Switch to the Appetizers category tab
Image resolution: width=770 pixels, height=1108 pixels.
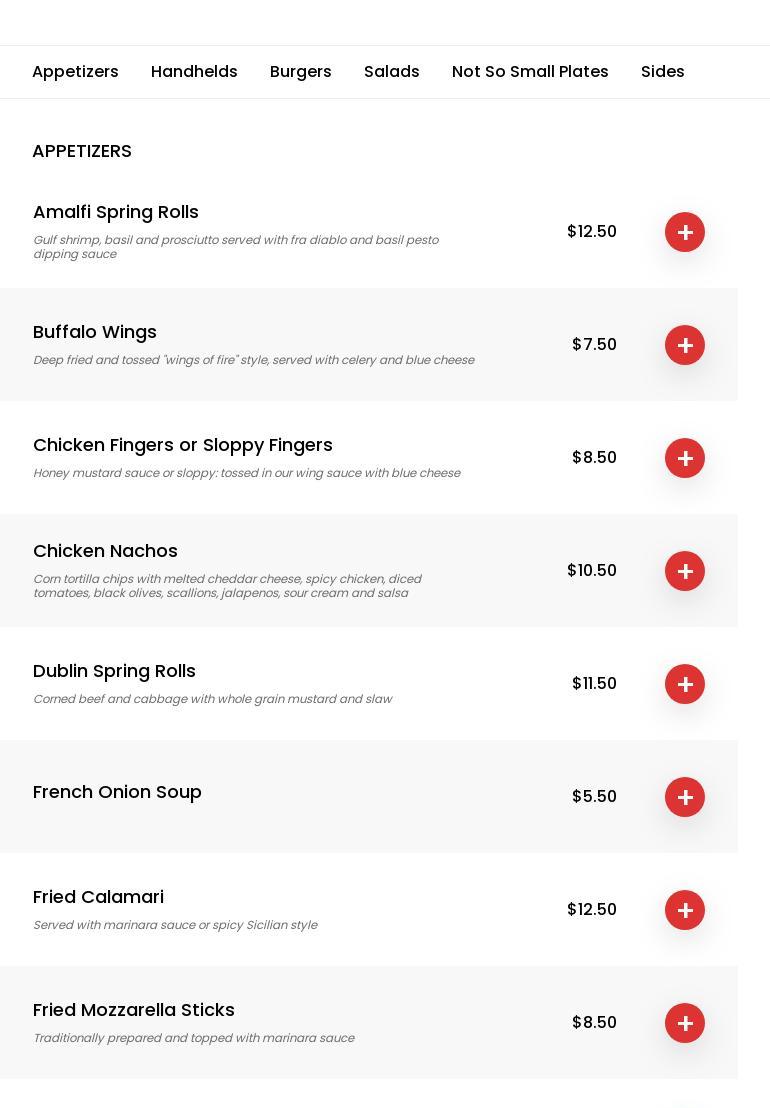click(x=75, y=72)
